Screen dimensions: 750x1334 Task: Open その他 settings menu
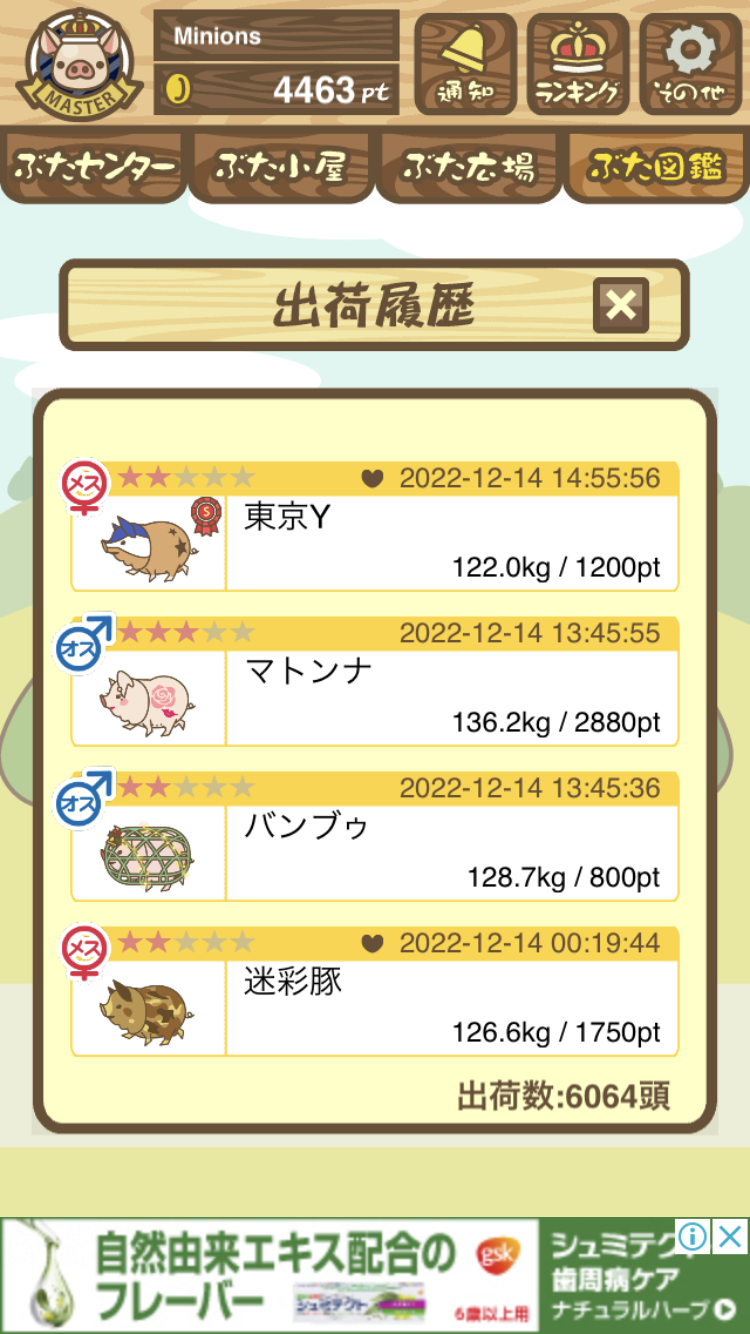[691, 63]
